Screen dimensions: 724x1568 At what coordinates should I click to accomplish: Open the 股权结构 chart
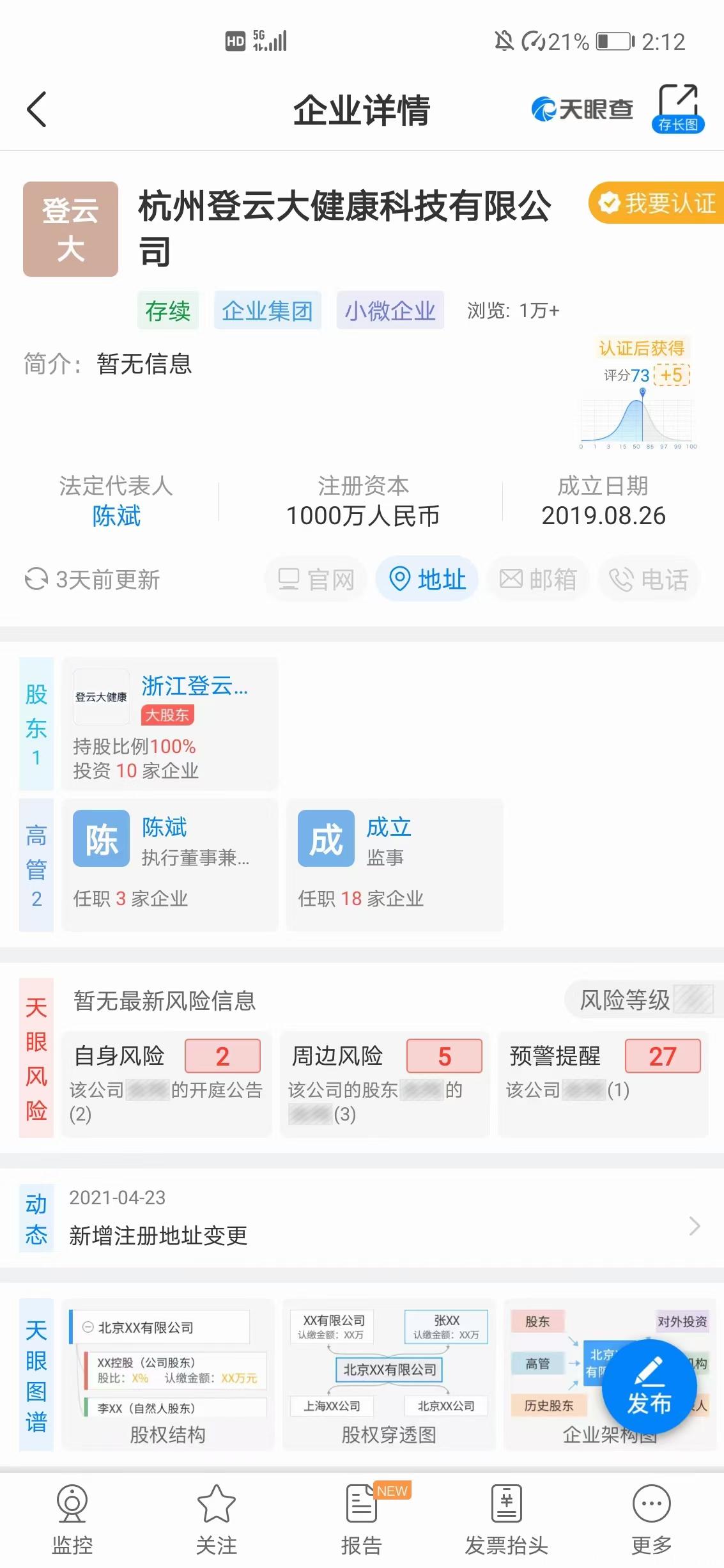pos(168,1374)
